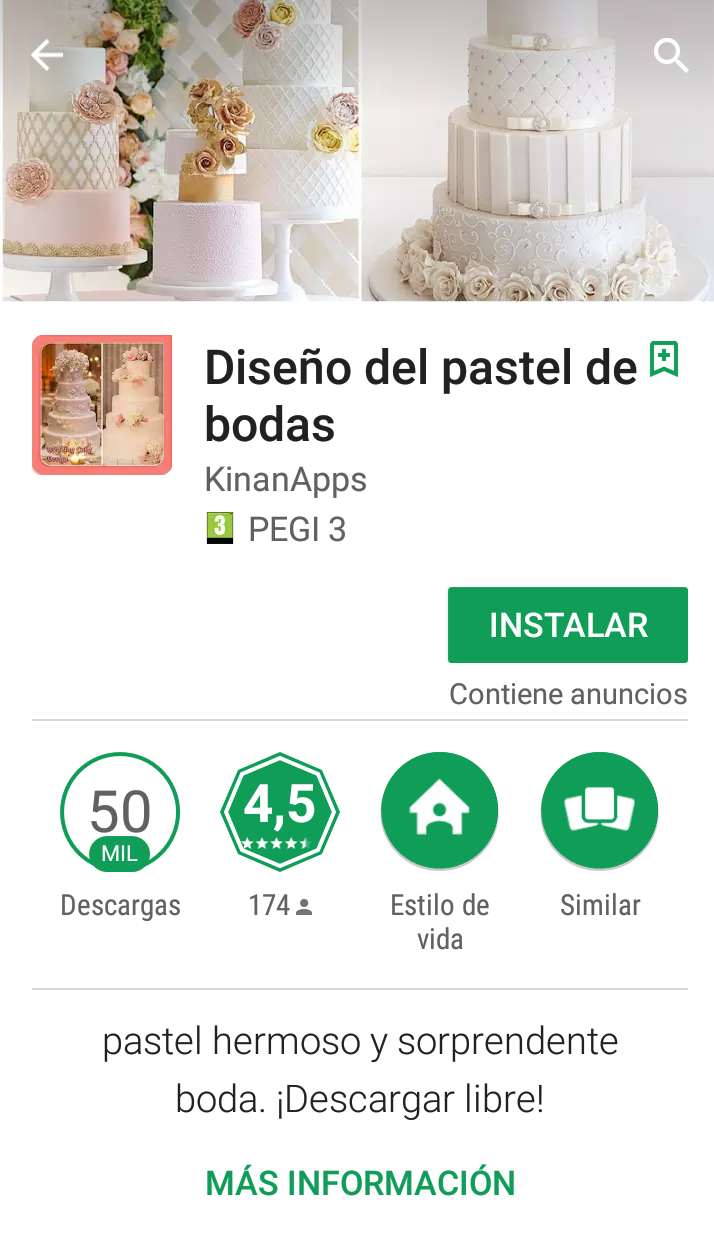Open the search magnifier icon

tap(671, 56)
